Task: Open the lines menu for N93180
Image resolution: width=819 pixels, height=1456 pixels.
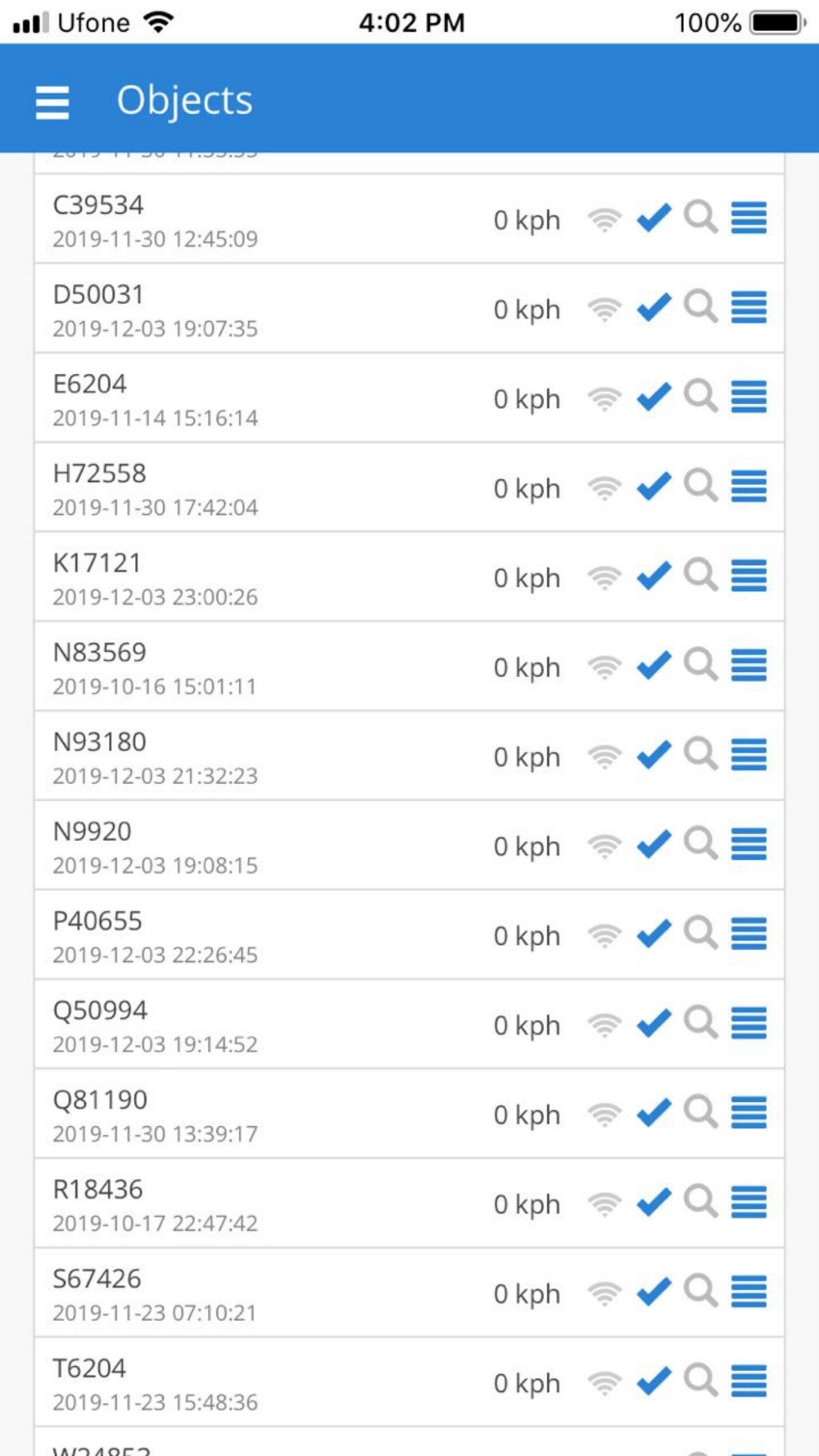Action: pos(749,755)
